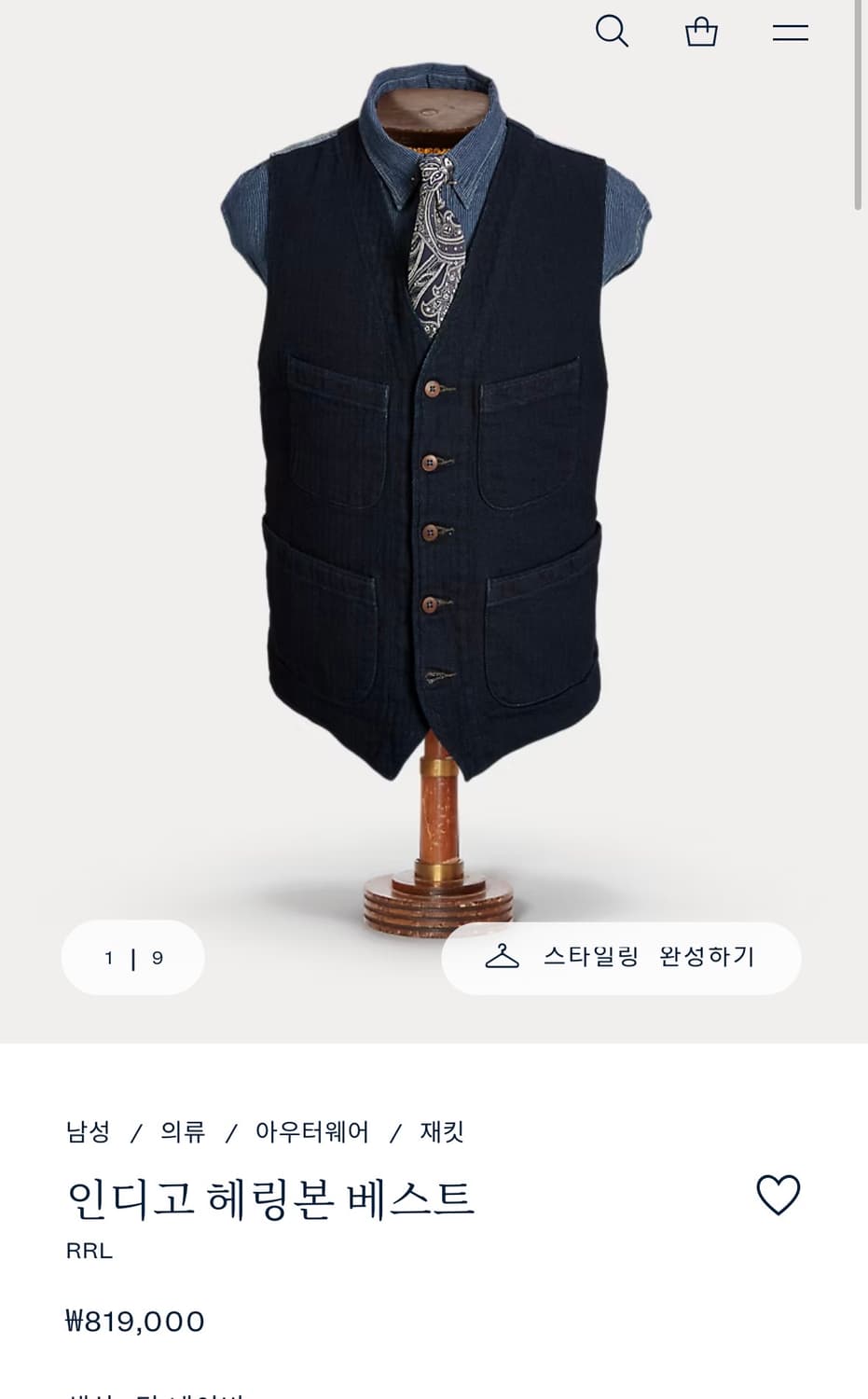This screenshot has width=868, height=1399.
Task: Open the hamburger navigation menu
Action: [789, 31]
